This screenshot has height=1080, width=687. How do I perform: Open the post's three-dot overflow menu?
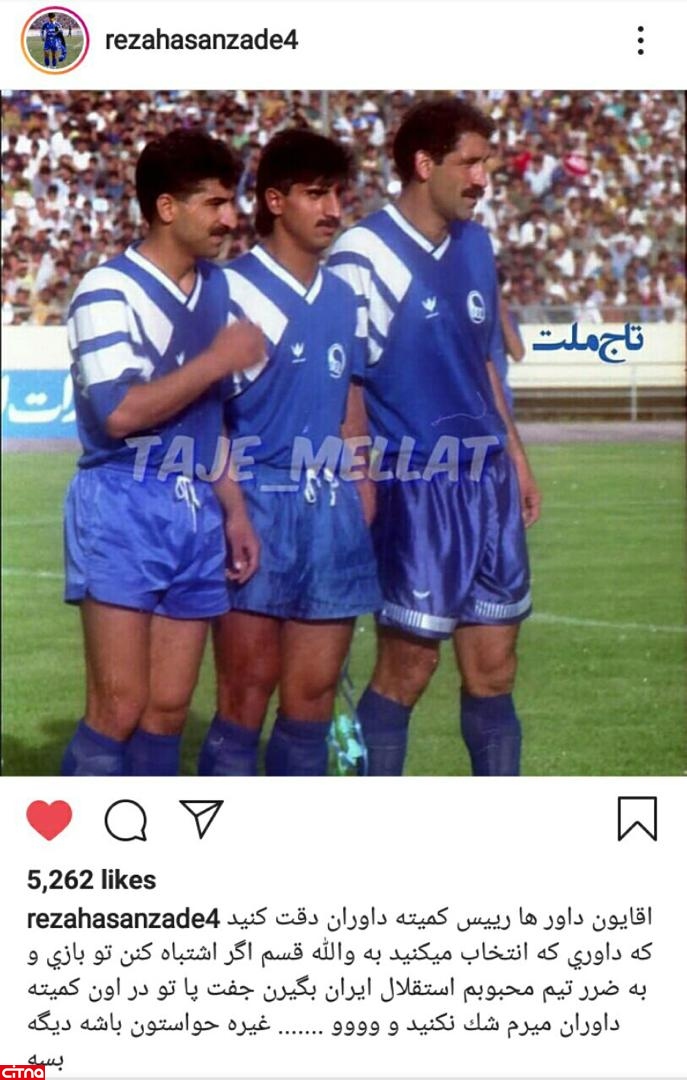click(640, 40)
